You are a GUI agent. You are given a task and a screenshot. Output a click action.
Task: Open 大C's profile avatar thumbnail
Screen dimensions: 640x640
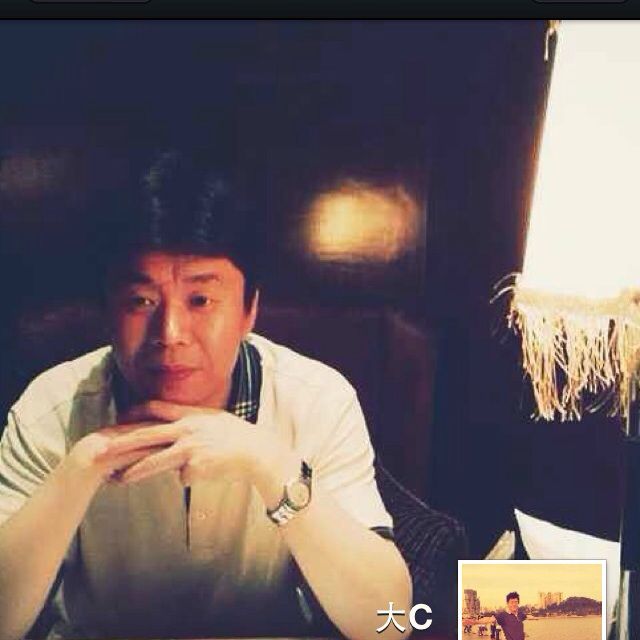click(x=532, y=602)
